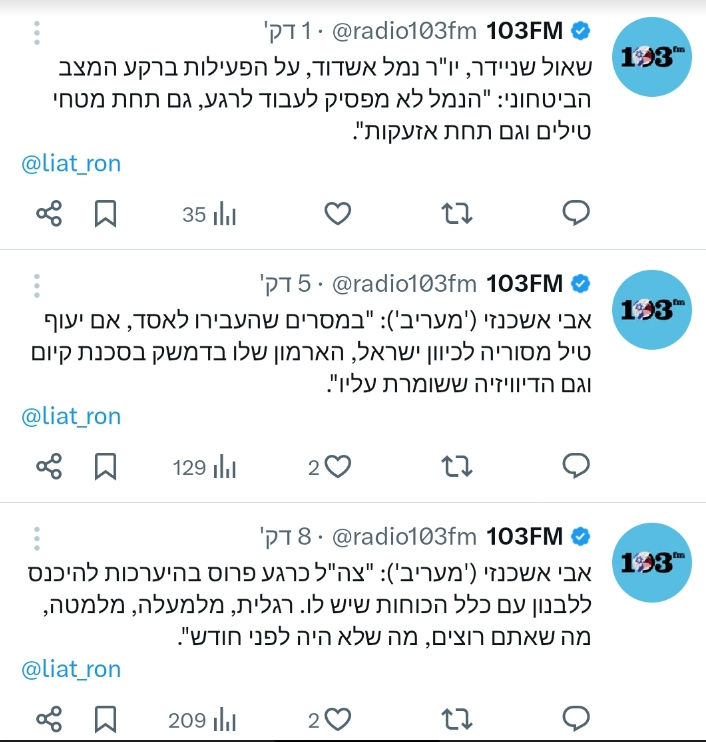Share the Lebanon entry tweet
The height and width of the screenshot is (742, 706).
pos(50,718)
